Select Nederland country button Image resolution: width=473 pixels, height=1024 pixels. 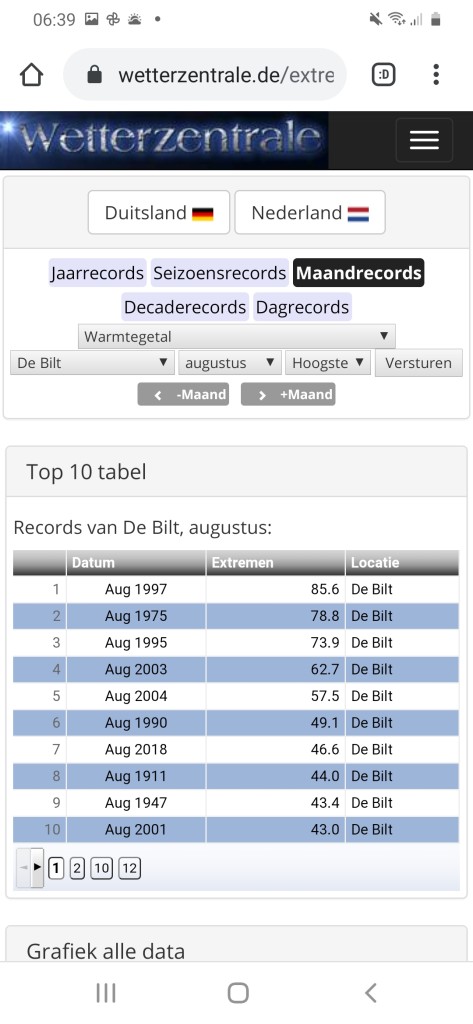310,212
